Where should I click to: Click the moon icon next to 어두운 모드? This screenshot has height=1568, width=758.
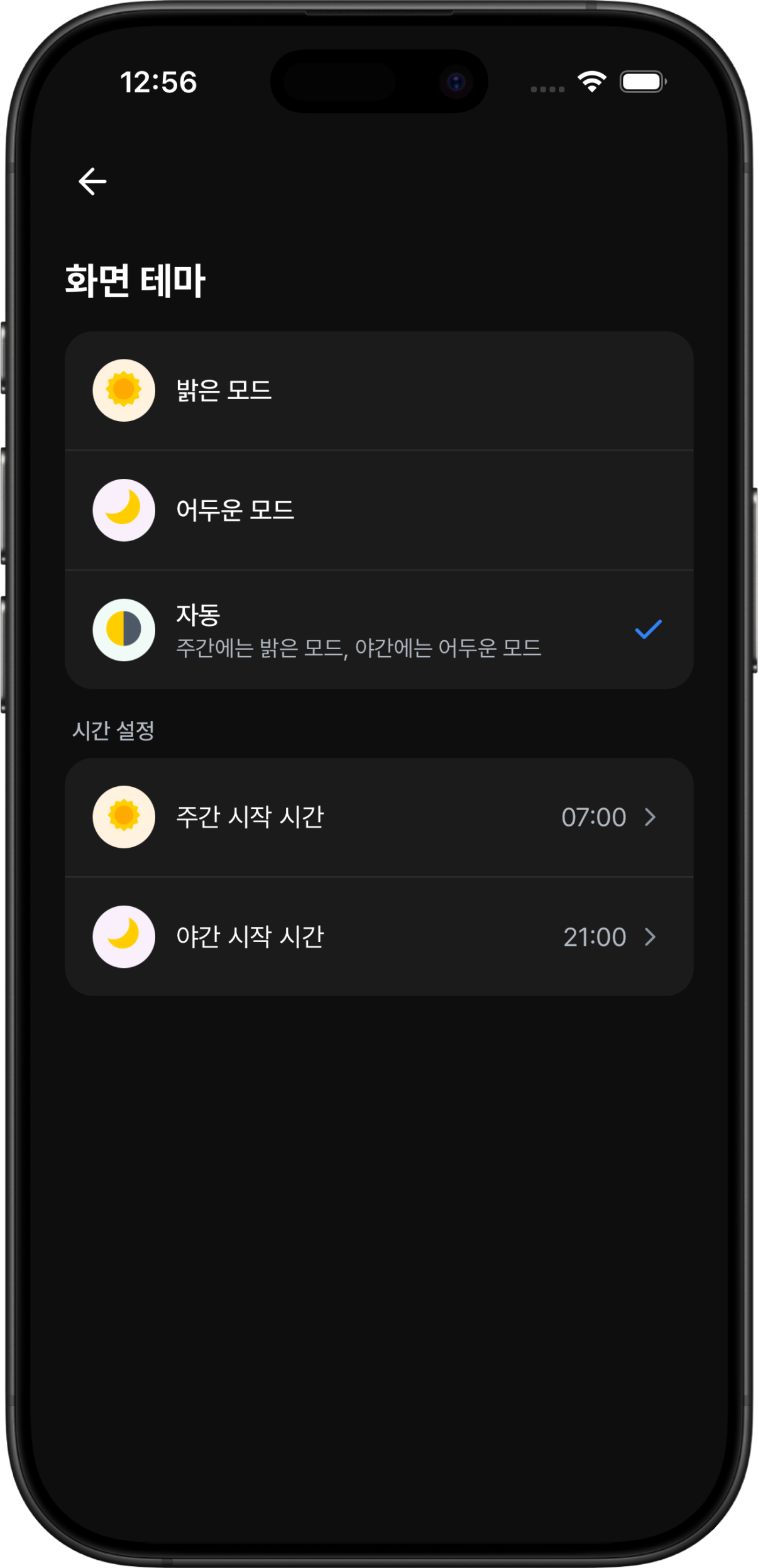[123, 510]
